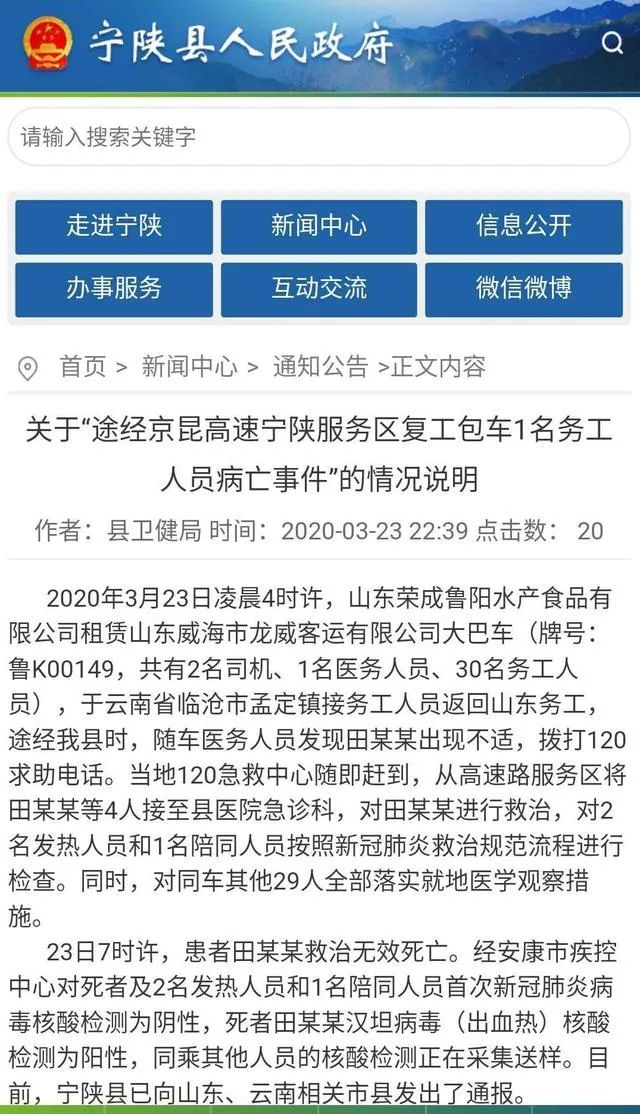Open the 走进宁陕 section

click(x=114, y=227)
